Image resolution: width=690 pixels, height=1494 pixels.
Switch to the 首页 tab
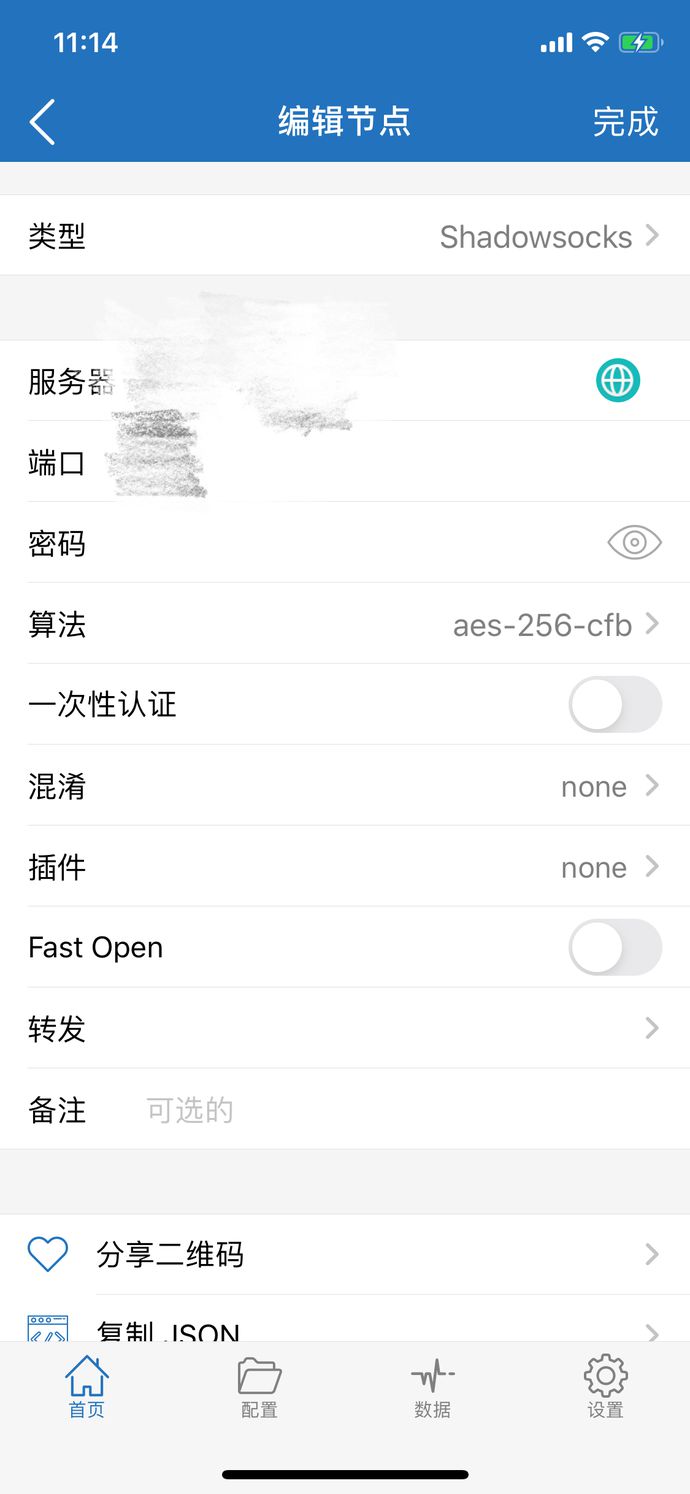coord(87,1387)
